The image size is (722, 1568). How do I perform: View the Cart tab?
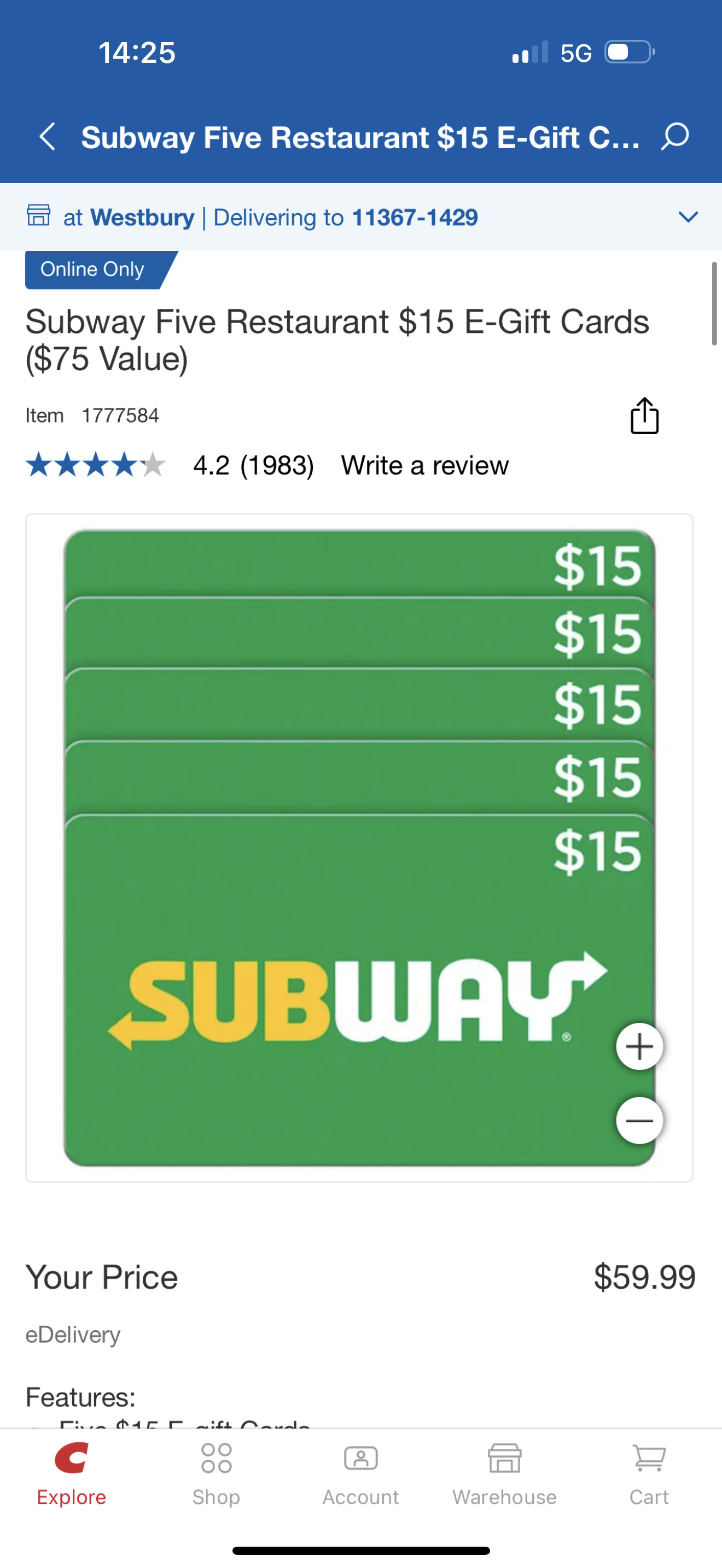[x=649, y=1473]
